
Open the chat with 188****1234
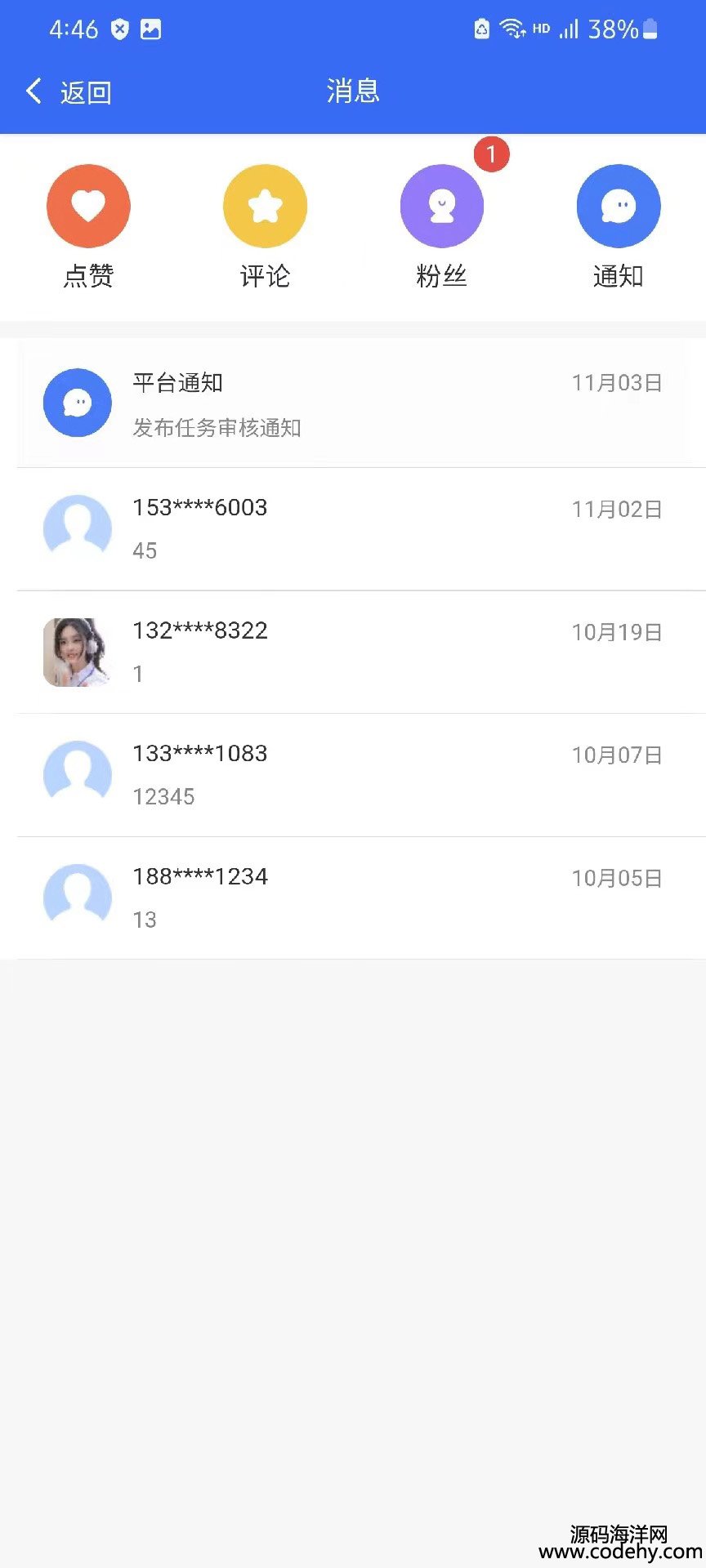[353, 898]
